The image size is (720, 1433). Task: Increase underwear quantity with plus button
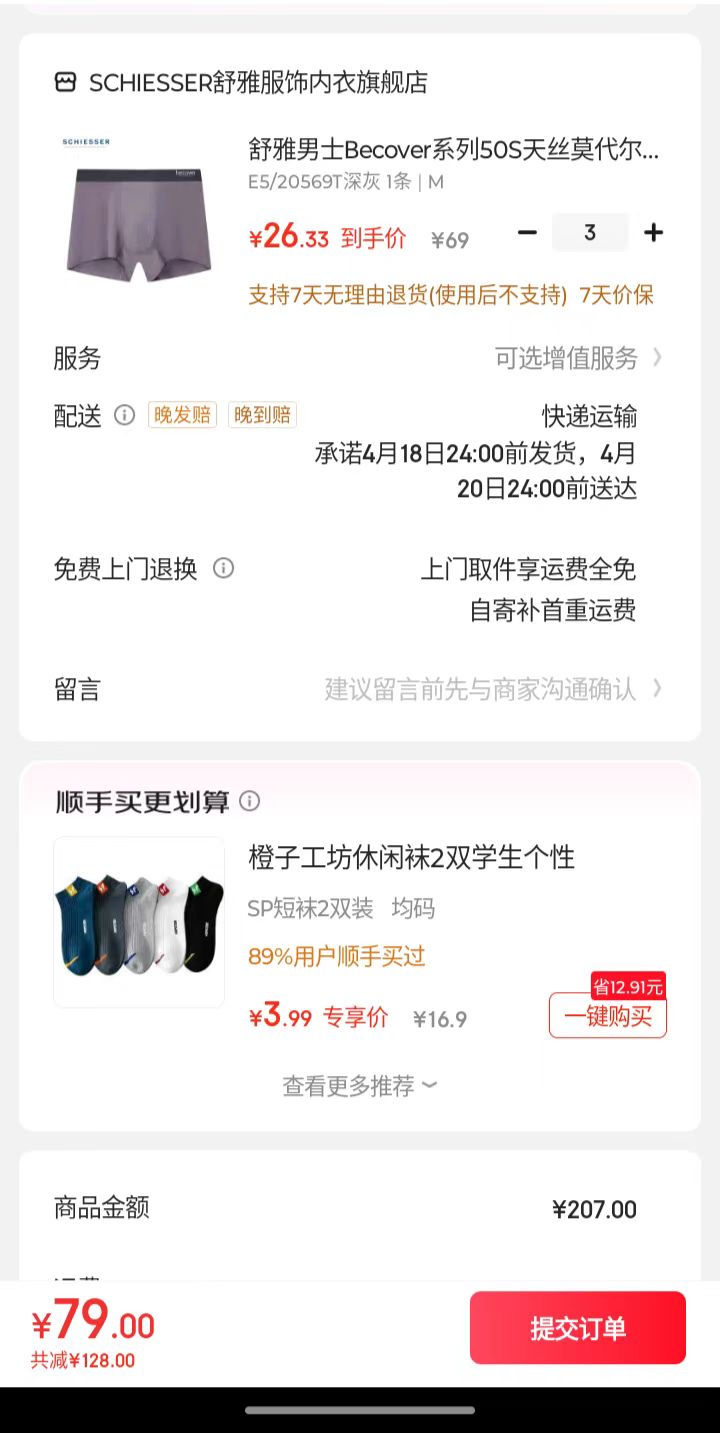pos(653,233)
